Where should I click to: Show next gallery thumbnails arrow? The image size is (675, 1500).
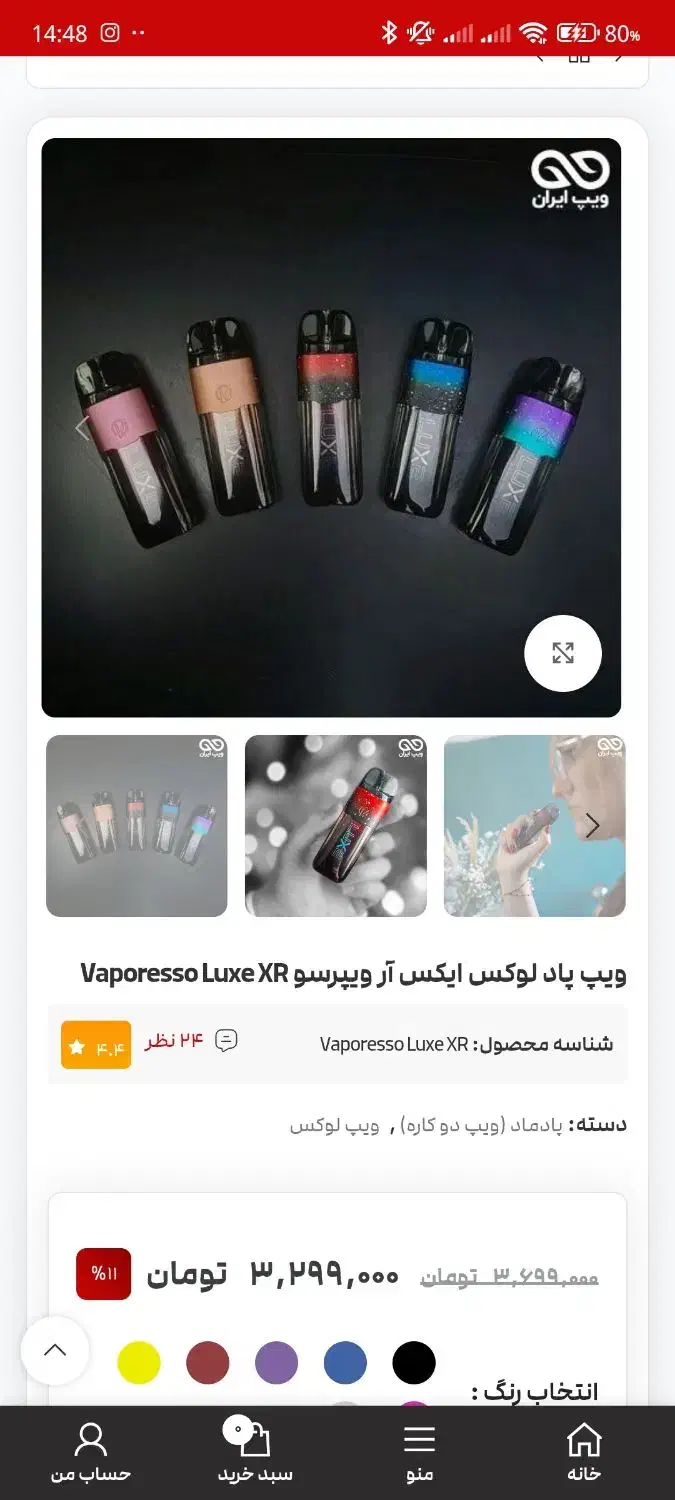coord(593,825)
